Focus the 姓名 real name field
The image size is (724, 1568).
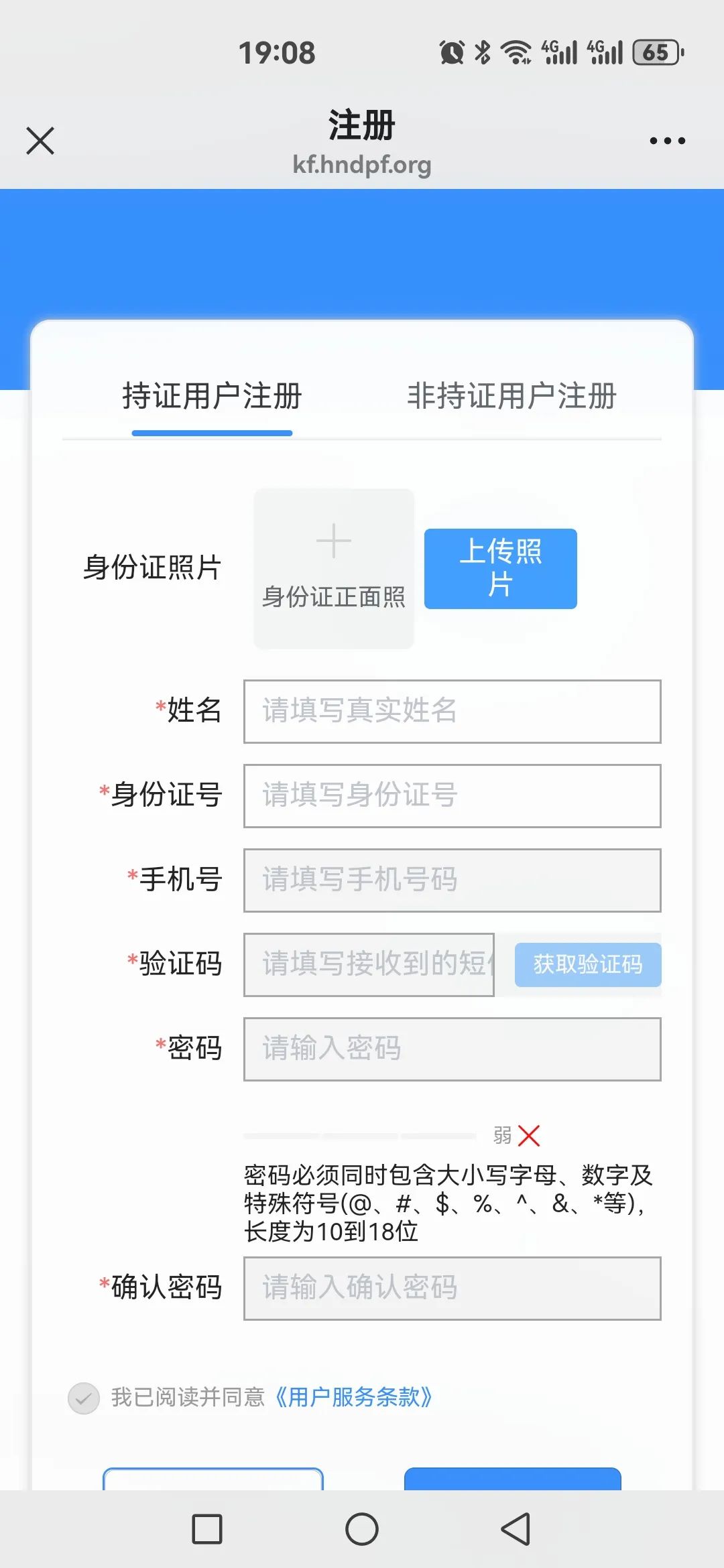(x=452, y=712)
